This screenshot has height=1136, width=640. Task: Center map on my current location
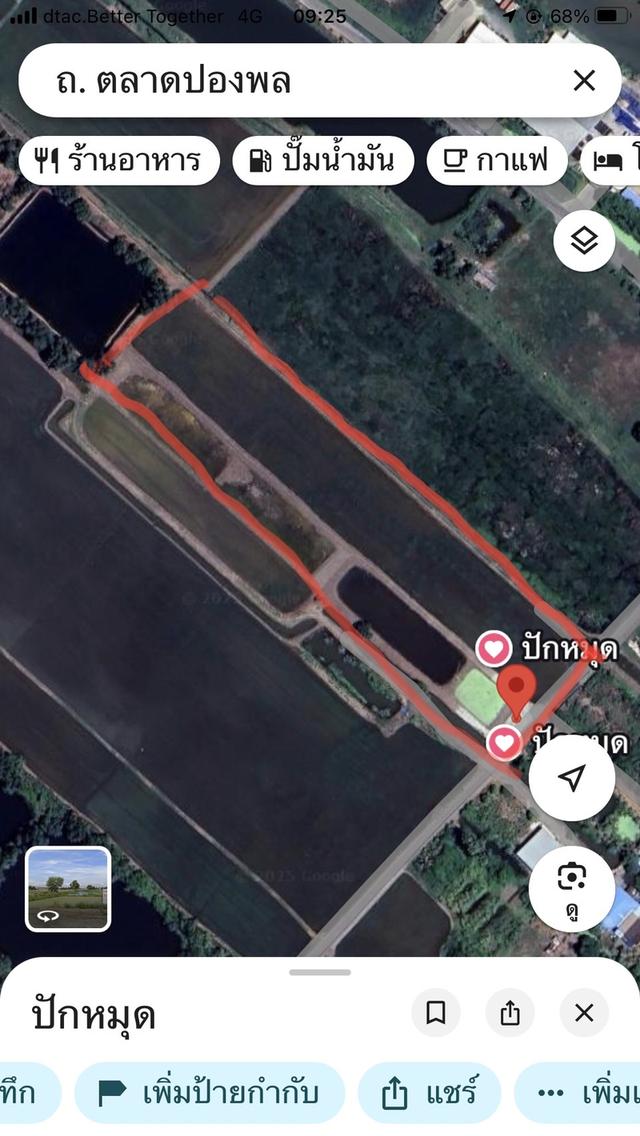(x=571, y=779)
